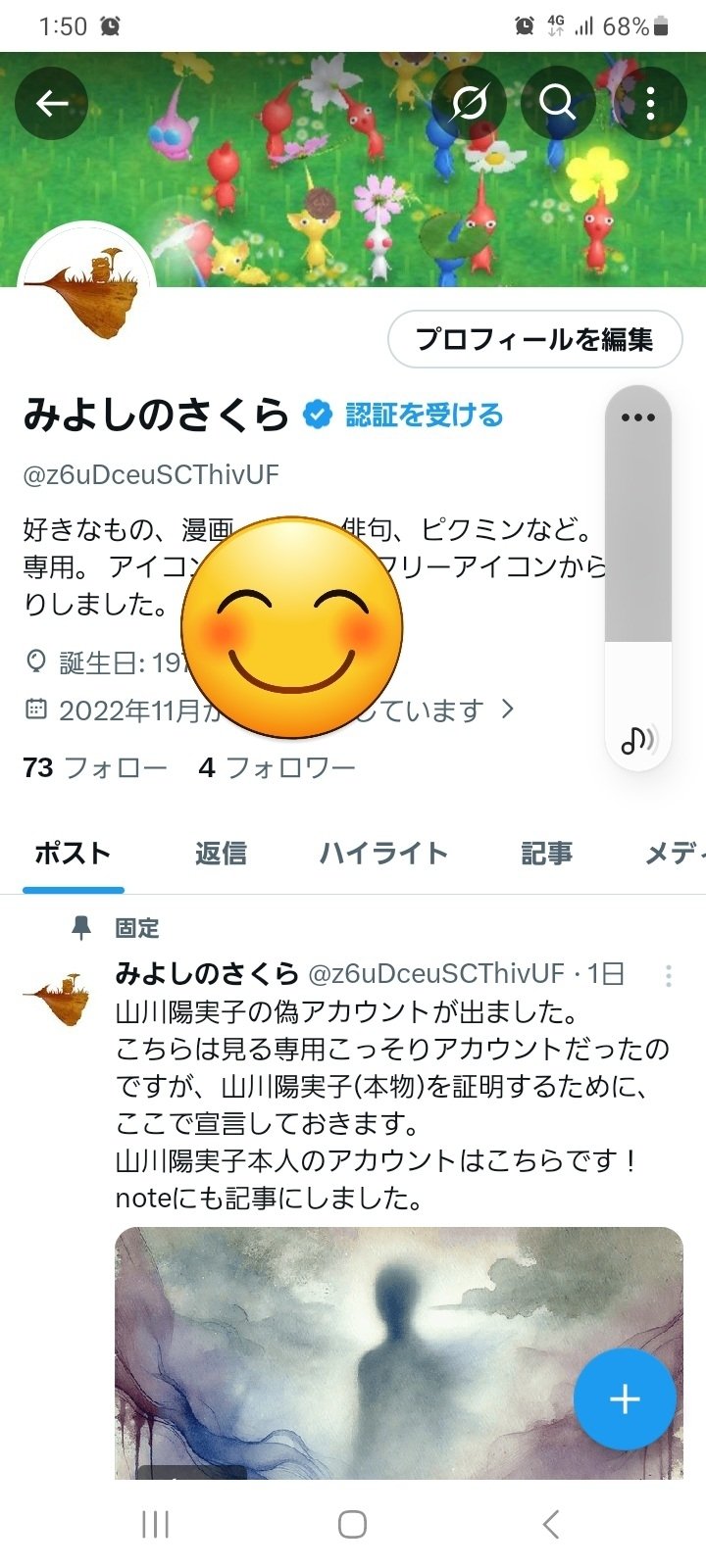Tap the pin icon above the fixed post

click(81, 927)
